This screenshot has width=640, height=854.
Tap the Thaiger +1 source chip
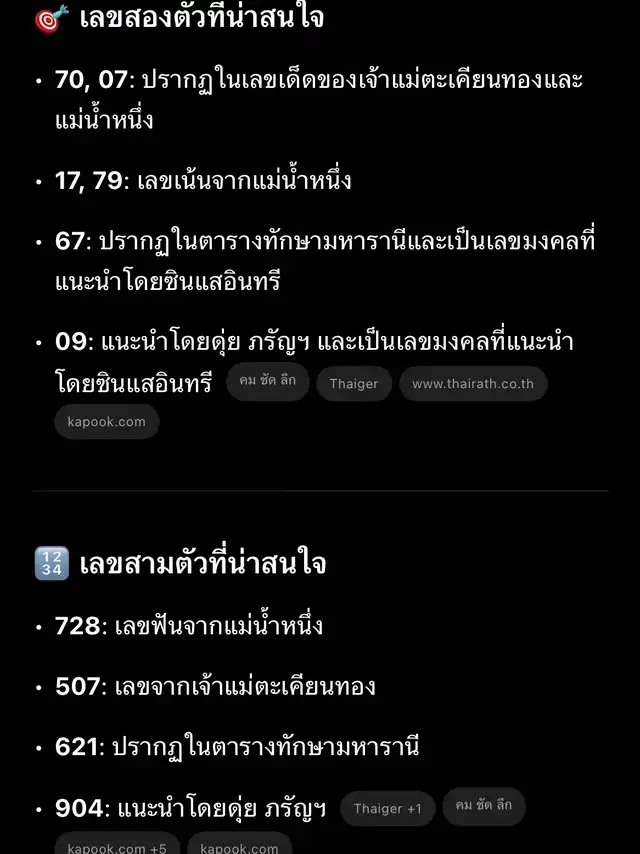[387, 809]
